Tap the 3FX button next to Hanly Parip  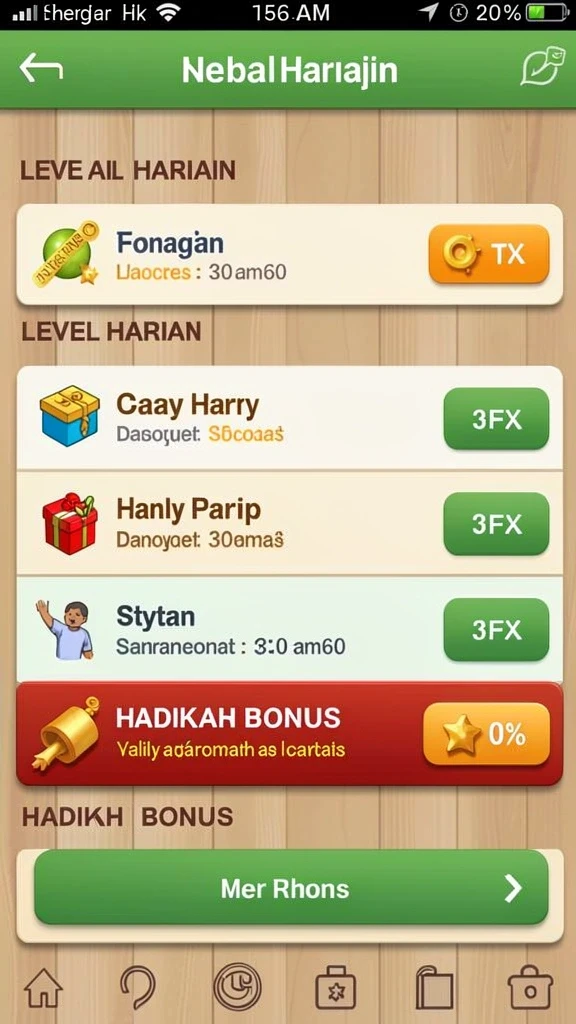pos(496,524)
